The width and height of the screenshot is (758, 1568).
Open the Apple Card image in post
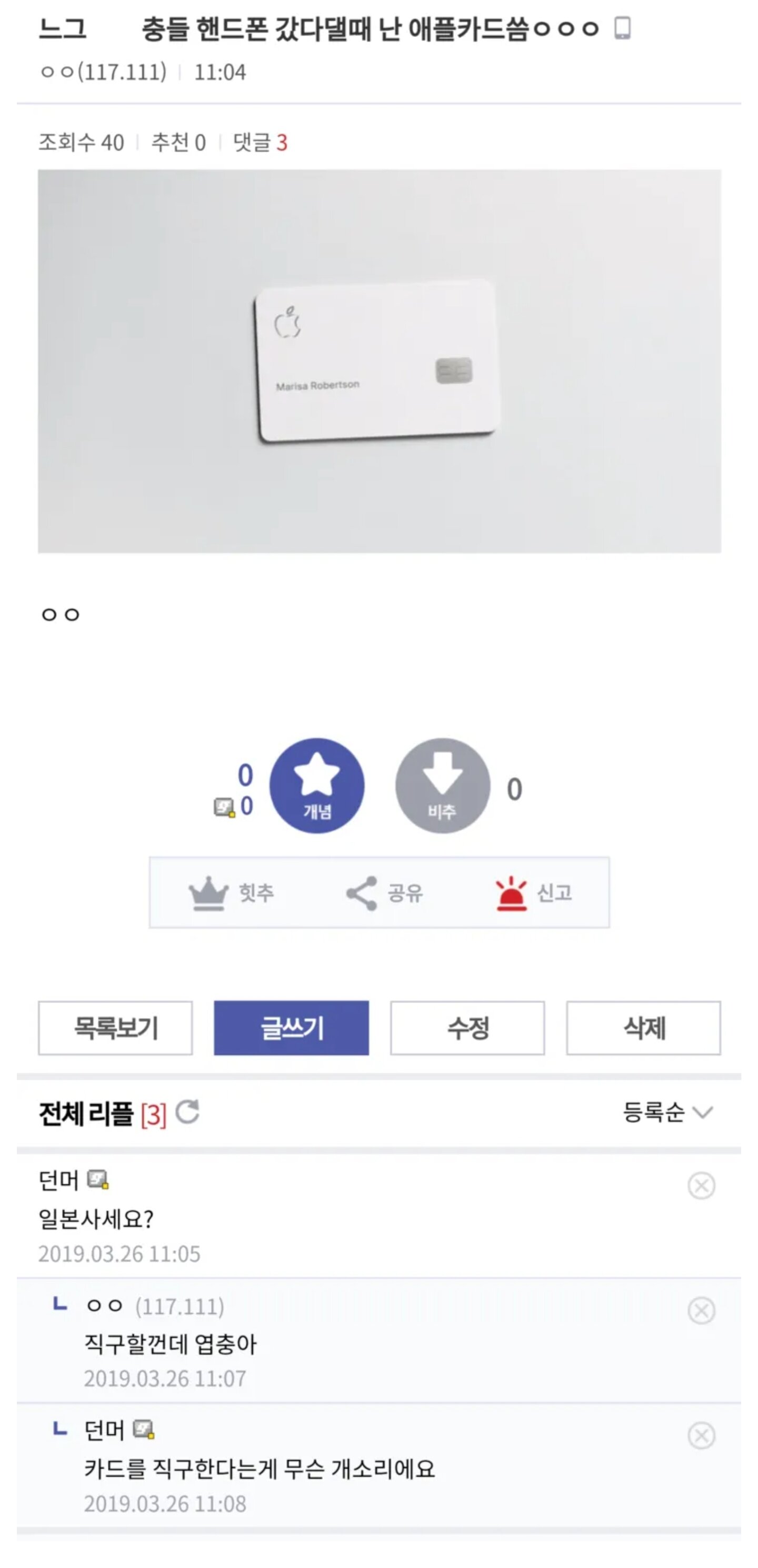pos(380,361)
